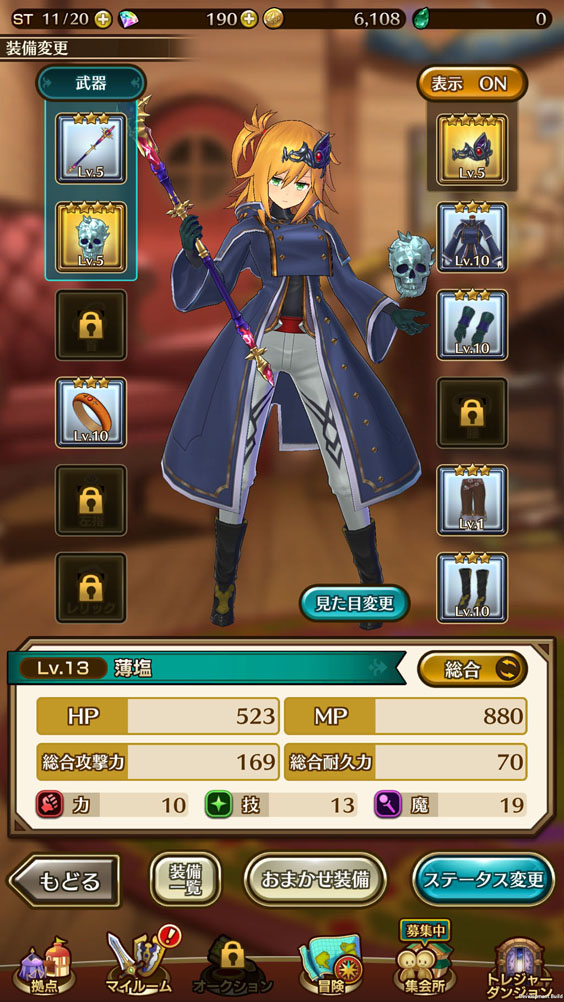The height and width of the screenshot is (1002, 564).
Task: Open the orange ring equipment slot
Action: 91,412
